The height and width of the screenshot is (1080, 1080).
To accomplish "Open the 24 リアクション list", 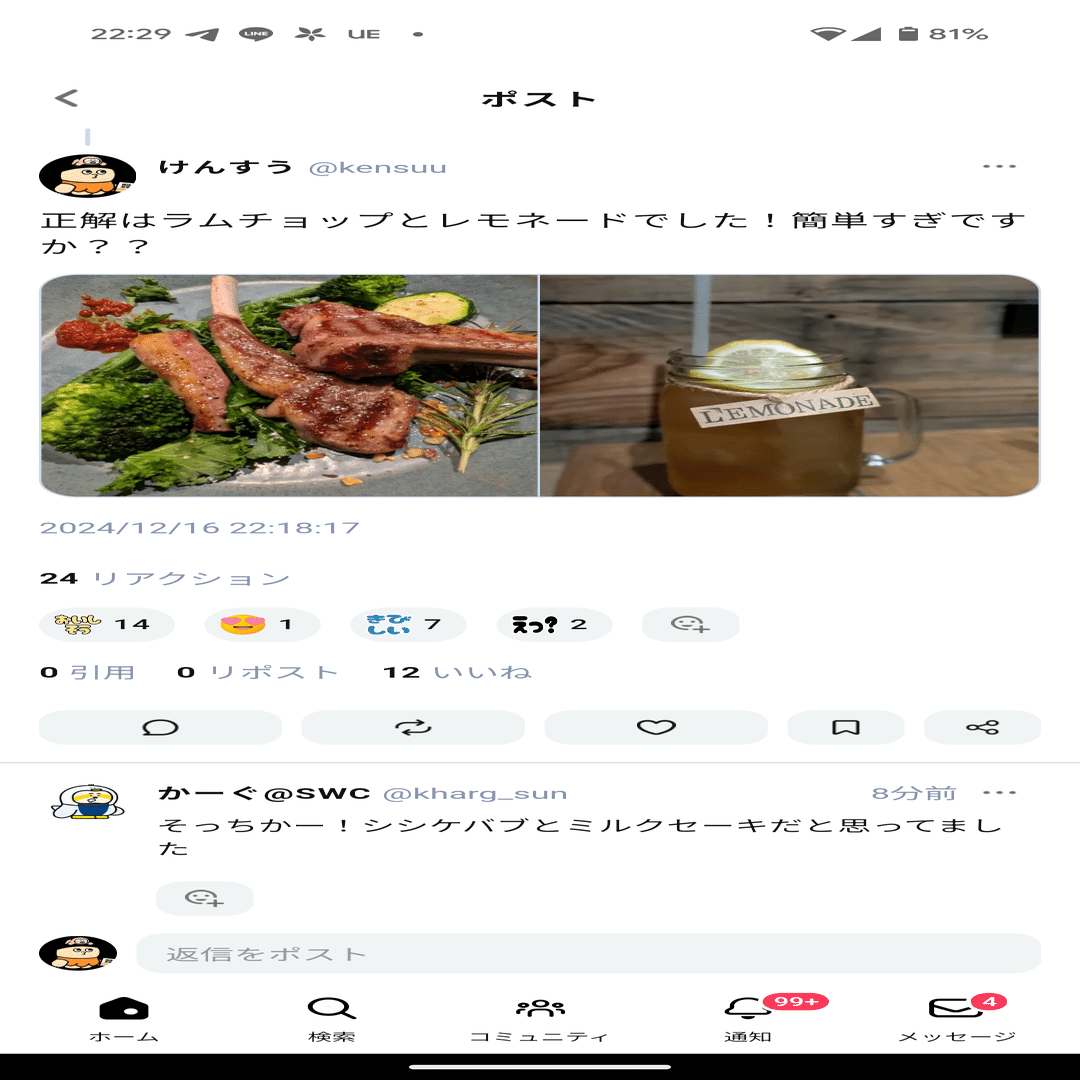I will point(165,579).
